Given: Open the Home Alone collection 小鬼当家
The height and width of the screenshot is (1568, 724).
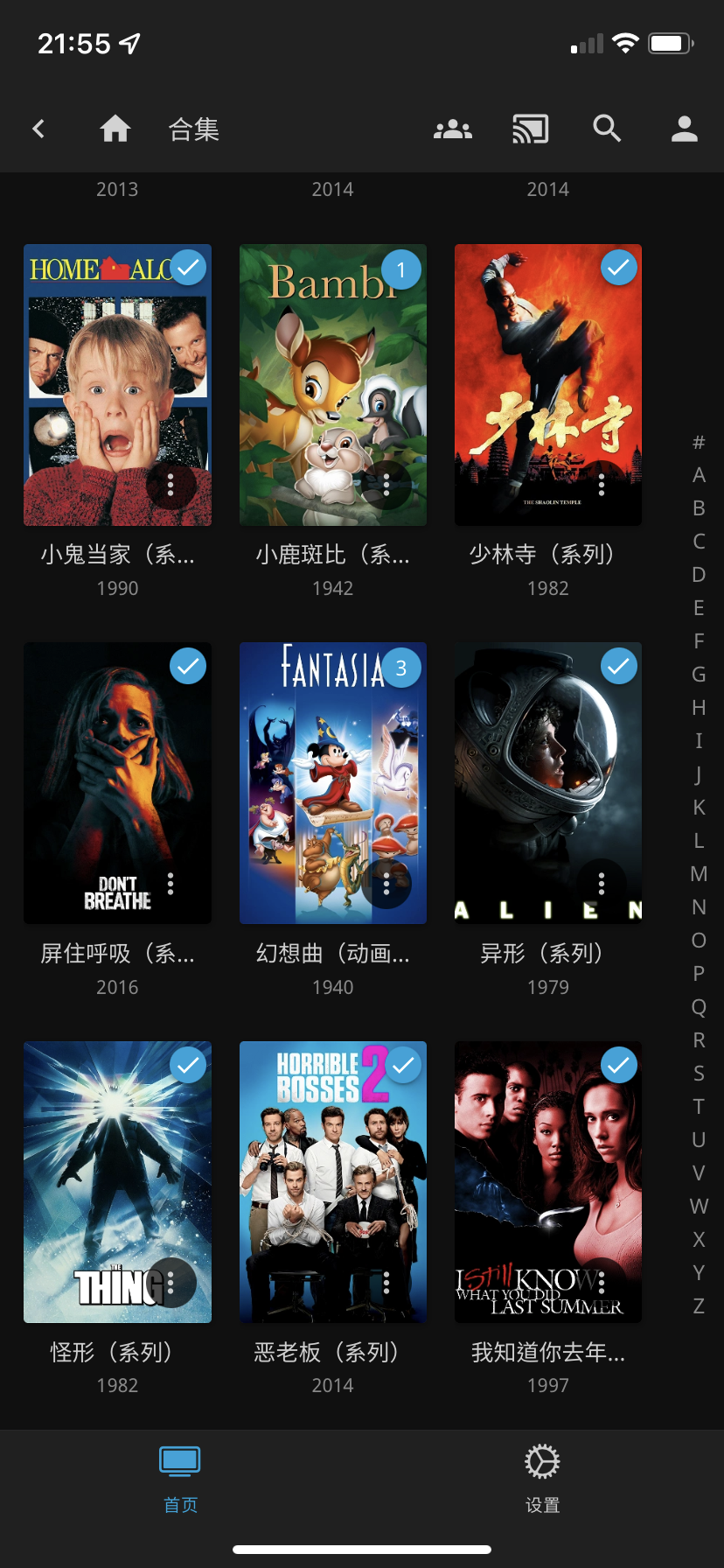Looking at the screenshot, I should [x=118, y=385].
